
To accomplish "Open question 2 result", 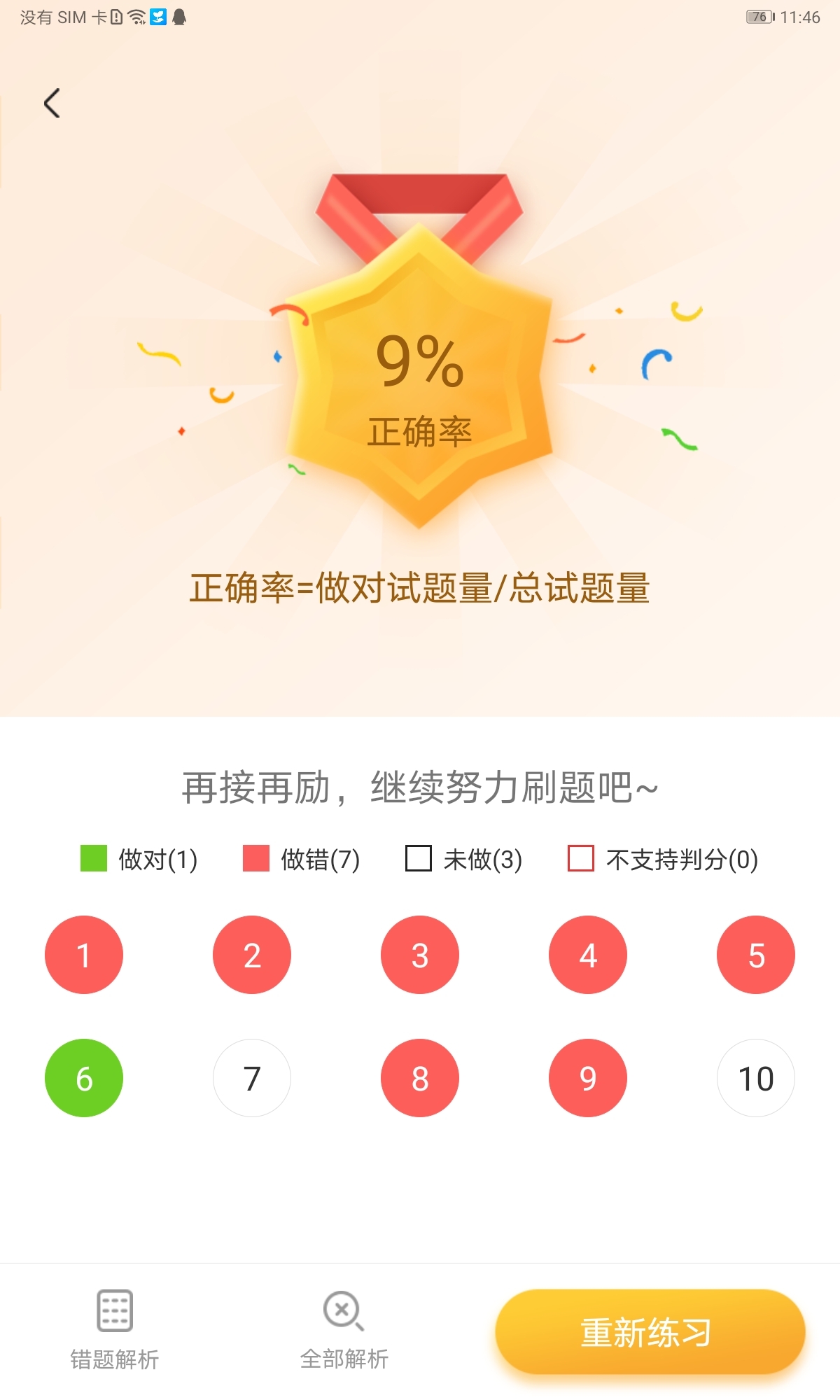I will point(252,955).
